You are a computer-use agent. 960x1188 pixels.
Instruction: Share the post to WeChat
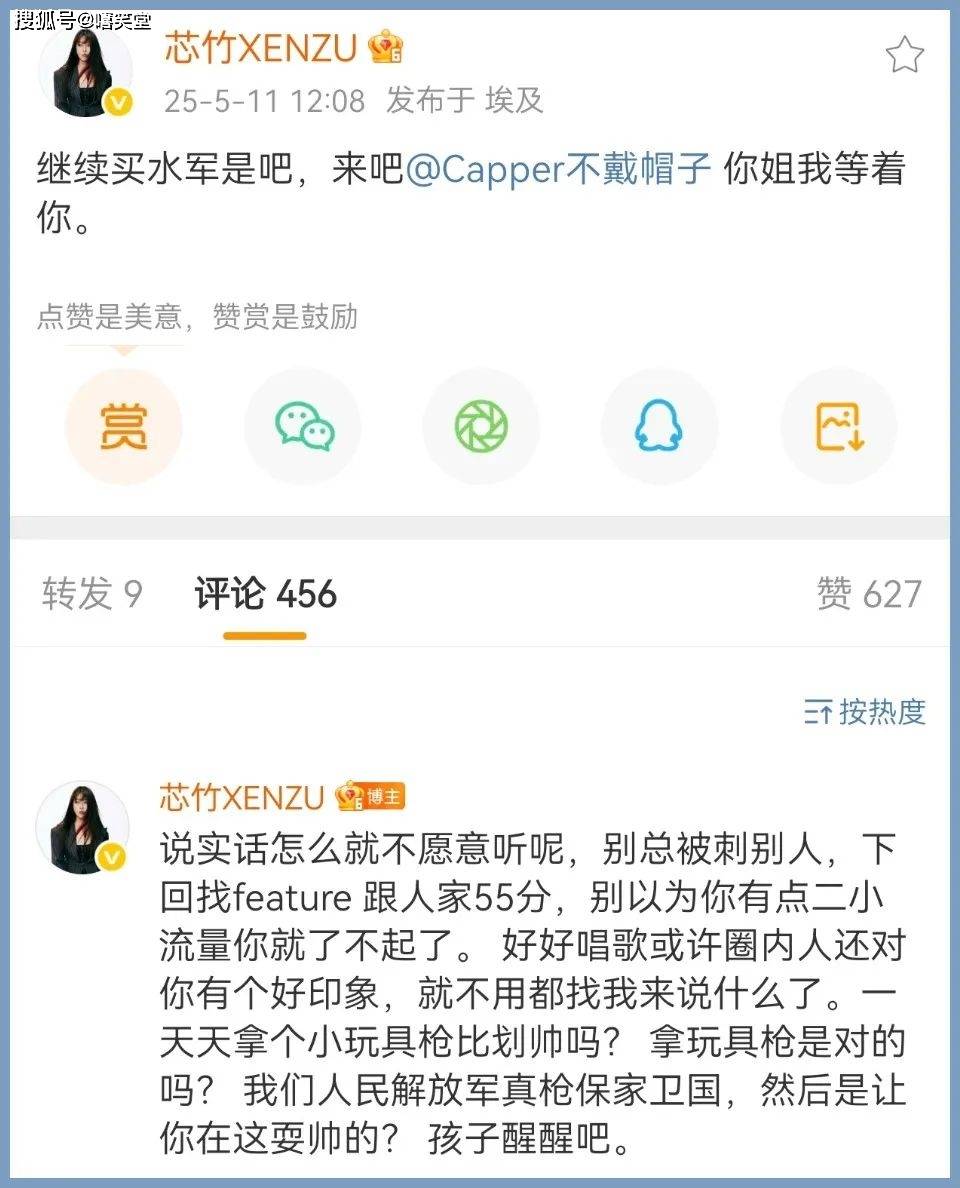point(304,427)
